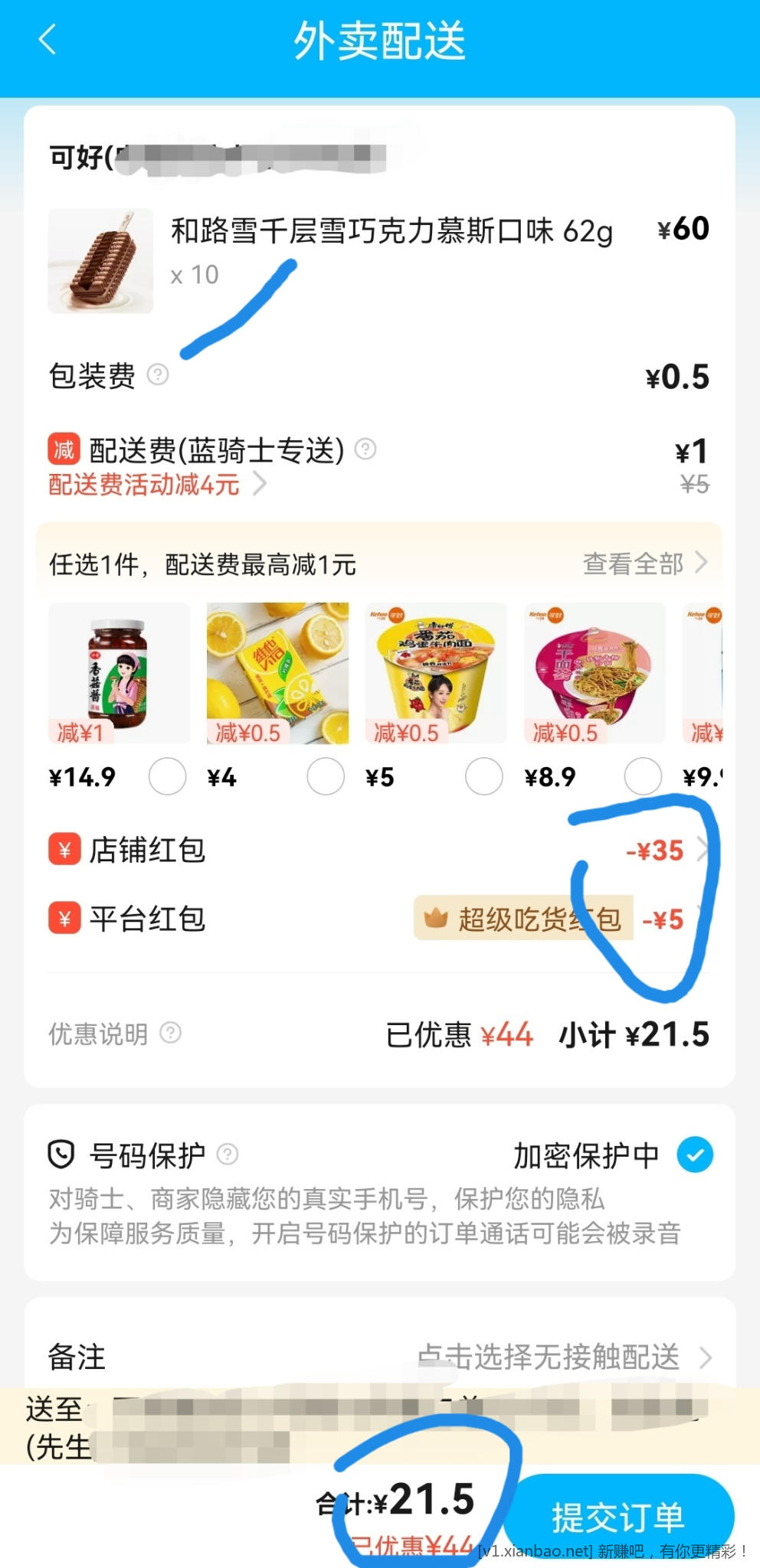Show help for 包装费
This screenshot has height=1568, width=760.
pos(158,375)
